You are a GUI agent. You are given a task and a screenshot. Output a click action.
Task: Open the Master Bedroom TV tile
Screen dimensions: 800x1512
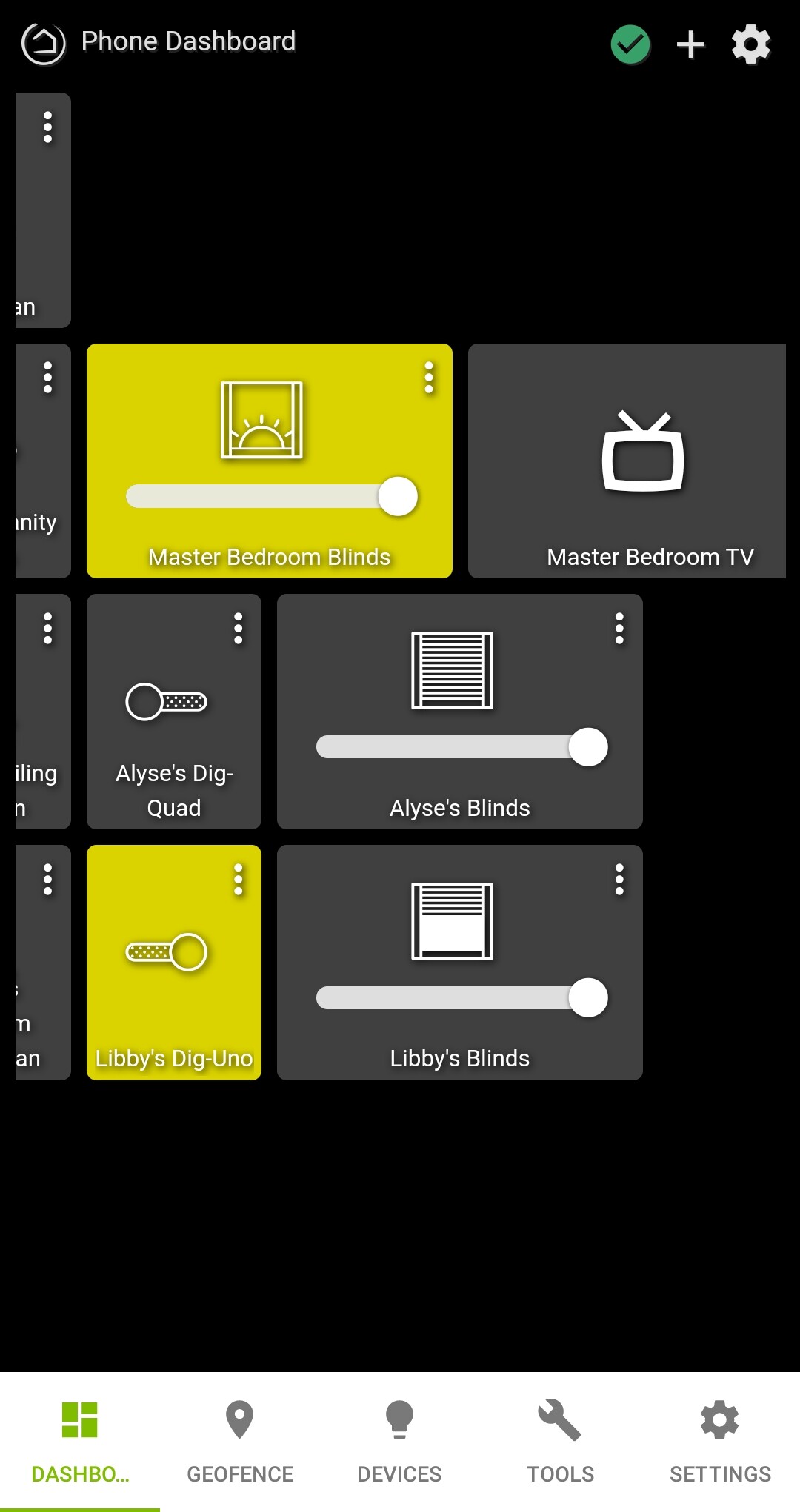[x=627, y=461]
